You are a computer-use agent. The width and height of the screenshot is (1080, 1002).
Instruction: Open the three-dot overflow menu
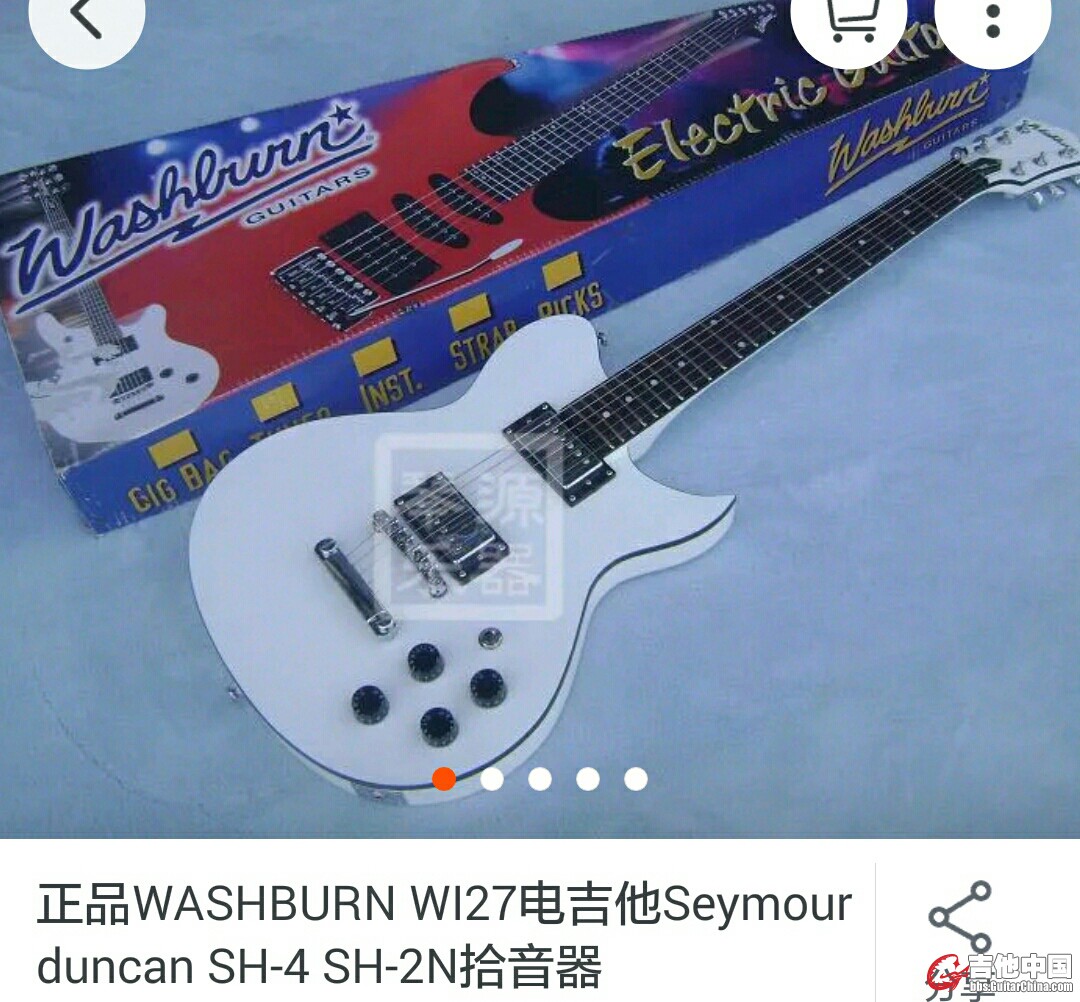tap(992, 20)
